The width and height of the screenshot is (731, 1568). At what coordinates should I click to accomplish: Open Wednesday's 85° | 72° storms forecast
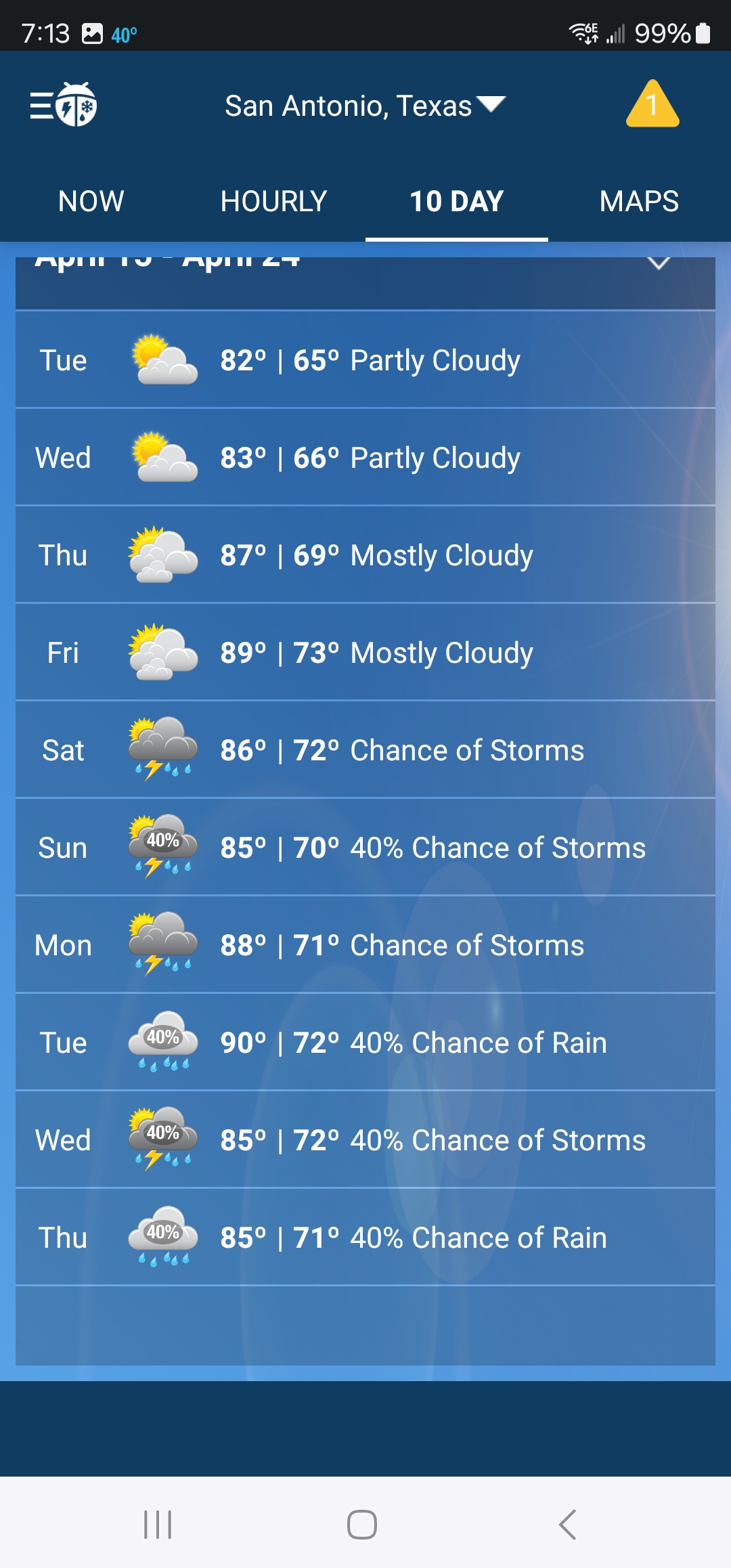(x=365, y=1140)
